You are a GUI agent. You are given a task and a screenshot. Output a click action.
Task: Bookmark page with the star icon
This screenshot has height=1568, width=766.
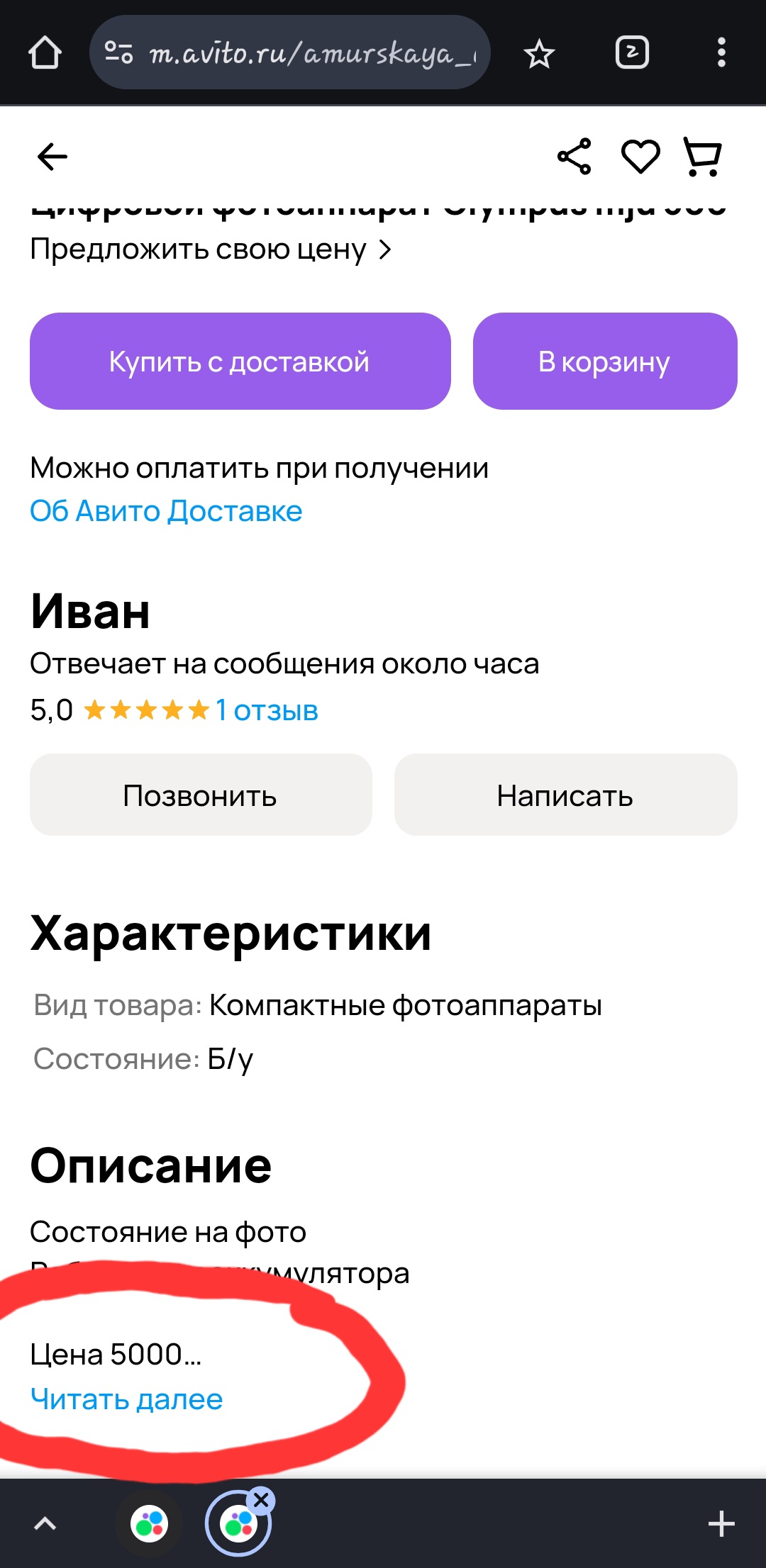tap(539, 53)
